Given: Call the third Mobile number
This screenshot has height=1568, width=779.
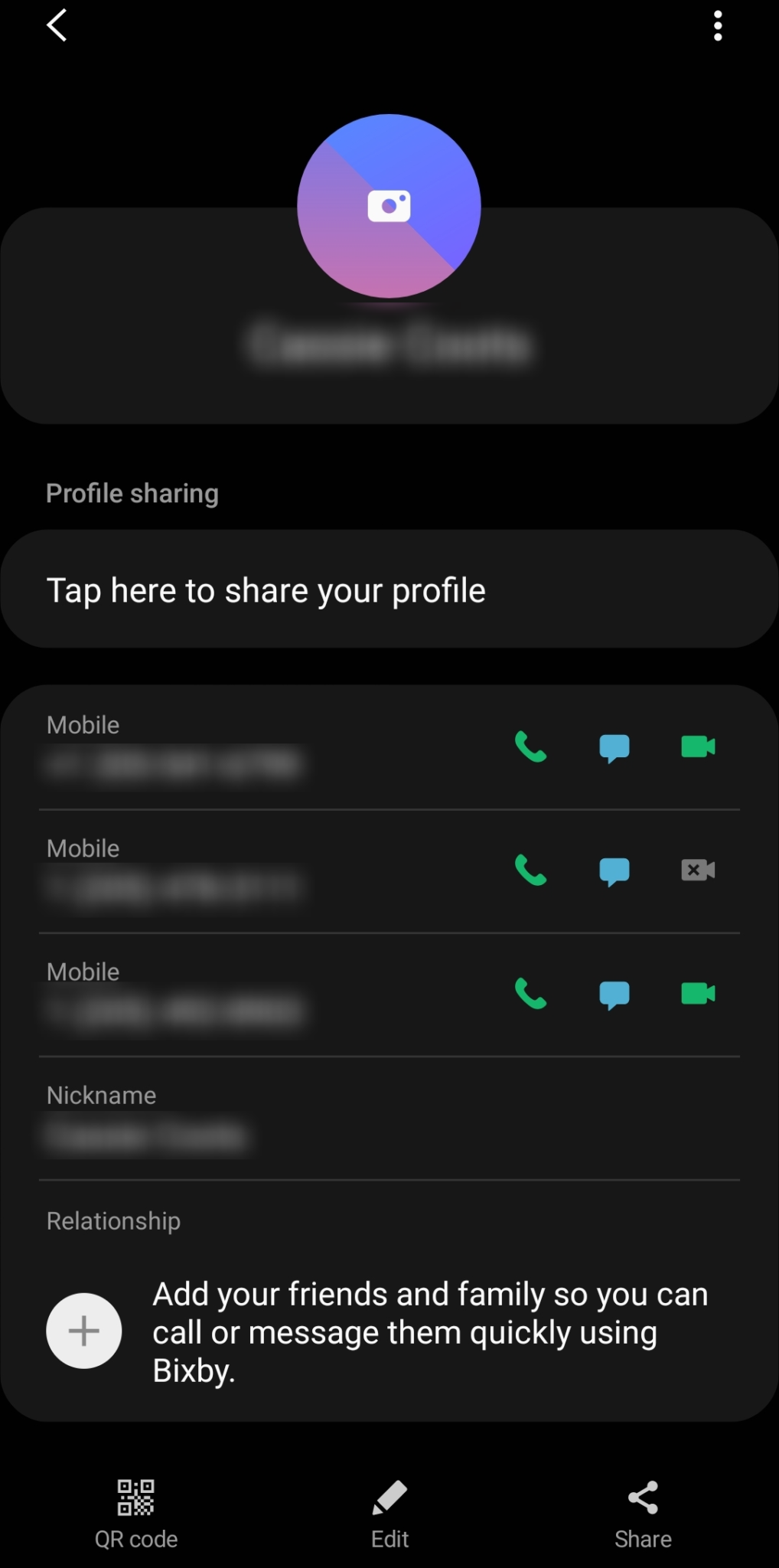Looking at the screenshot, I should (531, 995).
